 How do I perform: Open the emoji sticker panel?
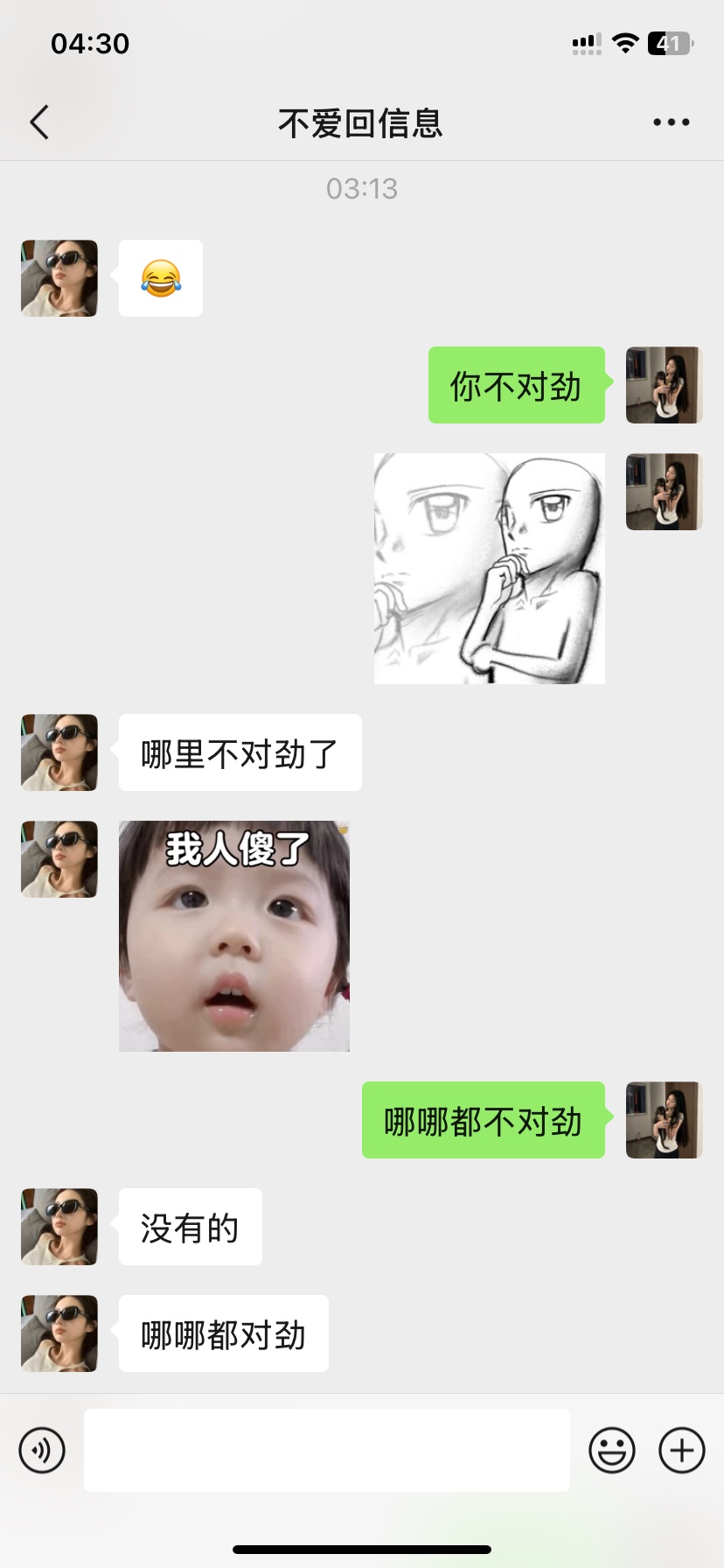(611, 1450)
